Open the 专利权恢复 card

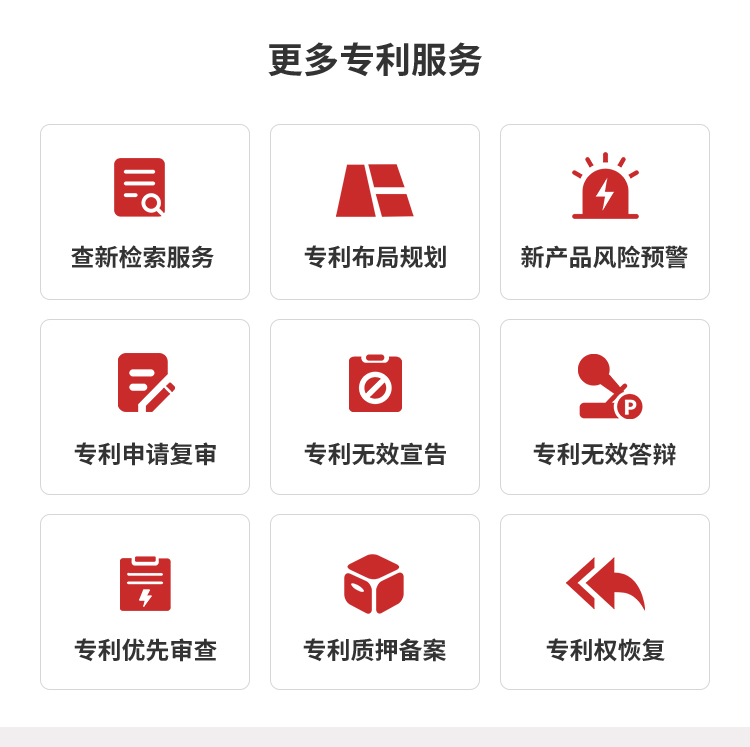[605, 602]
